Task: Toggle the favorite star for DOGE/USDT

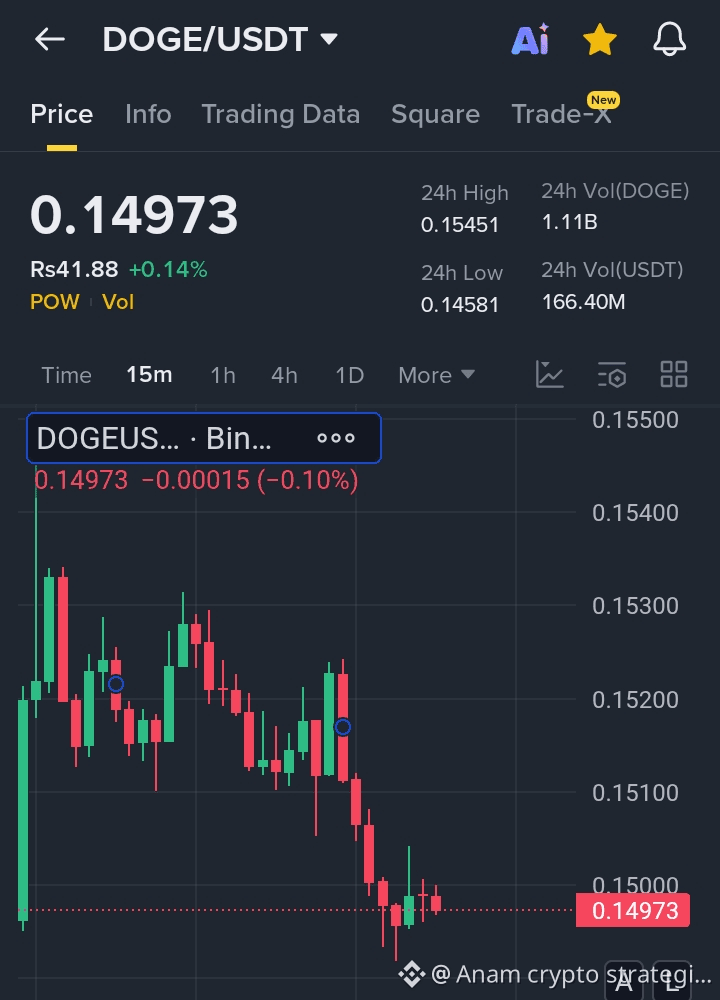Action: point(599,40)
